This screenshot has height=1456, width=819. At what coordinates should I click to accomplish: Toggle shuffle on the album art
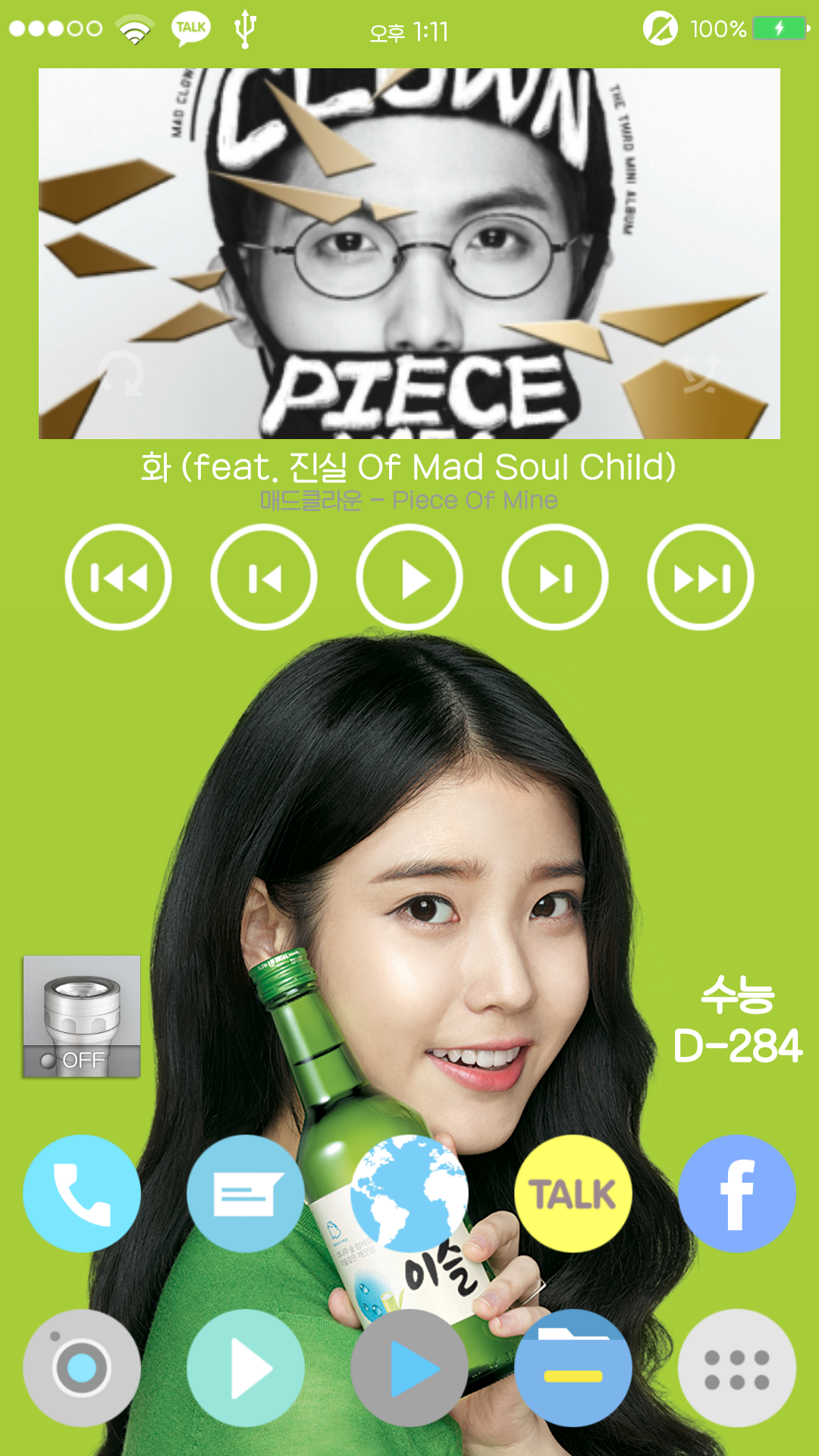coord(699,373)
